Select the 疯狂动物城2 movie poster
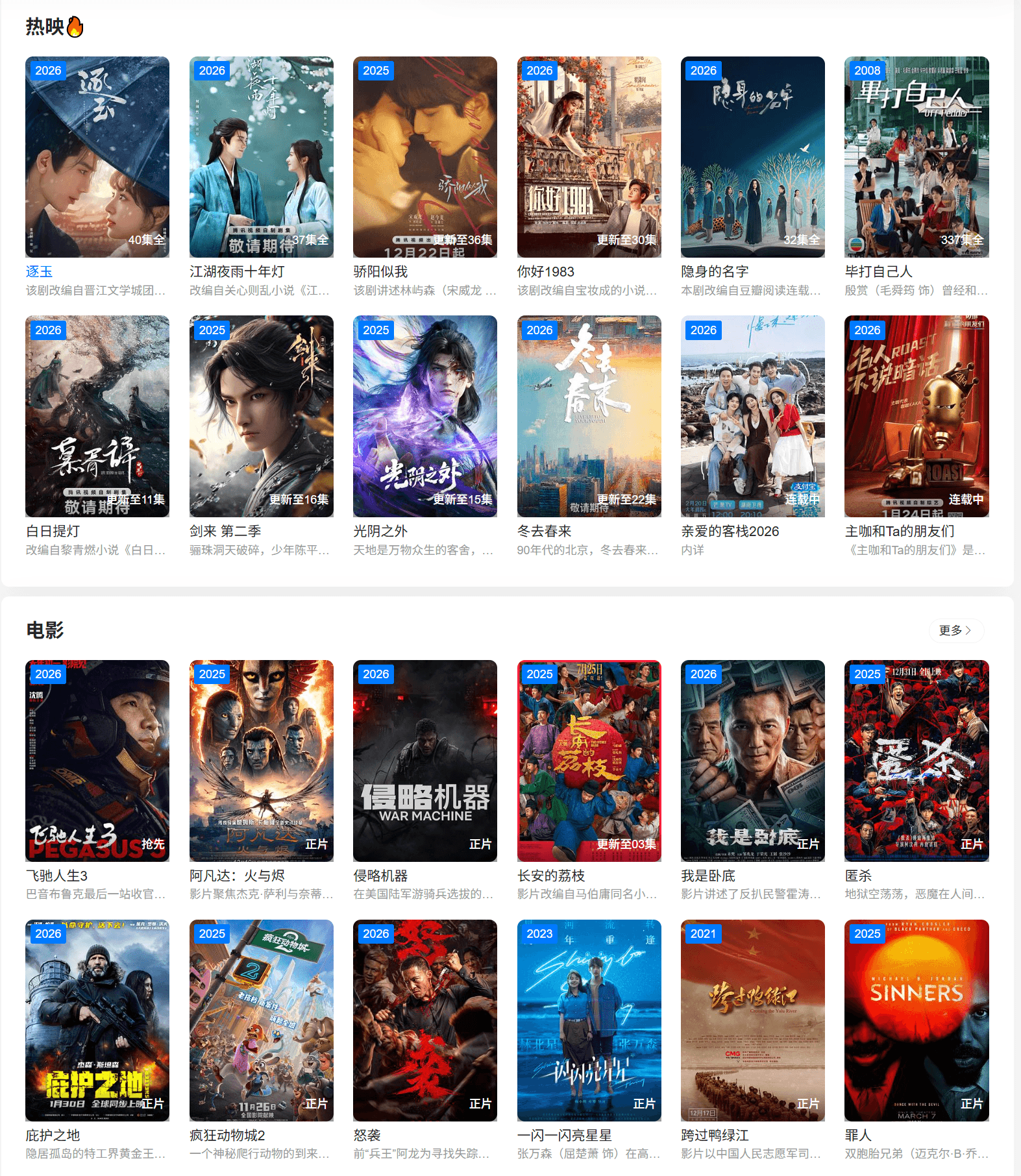This screenshot has width=1021, height=1176. pos(262,1020)
